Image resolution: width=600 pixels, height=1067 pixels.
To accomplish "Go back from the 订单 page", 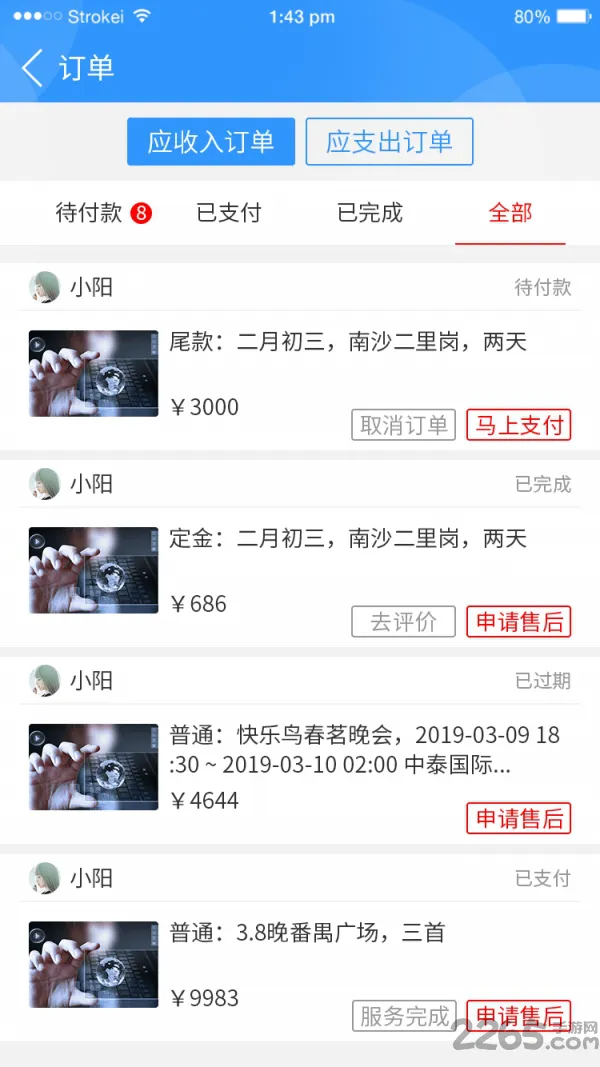I will click(32, 68).
